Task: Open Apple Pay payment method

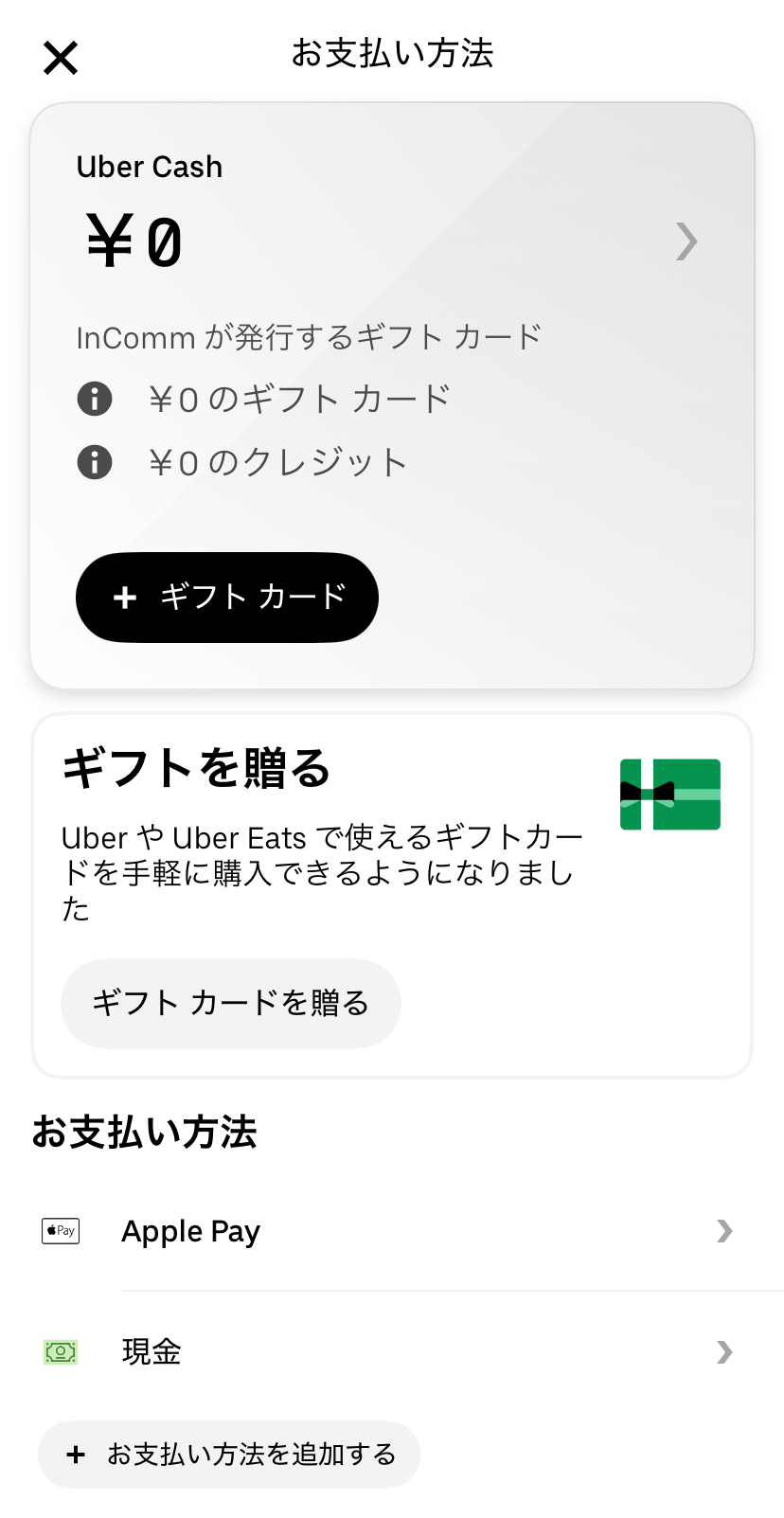Action: point(390,1231)
